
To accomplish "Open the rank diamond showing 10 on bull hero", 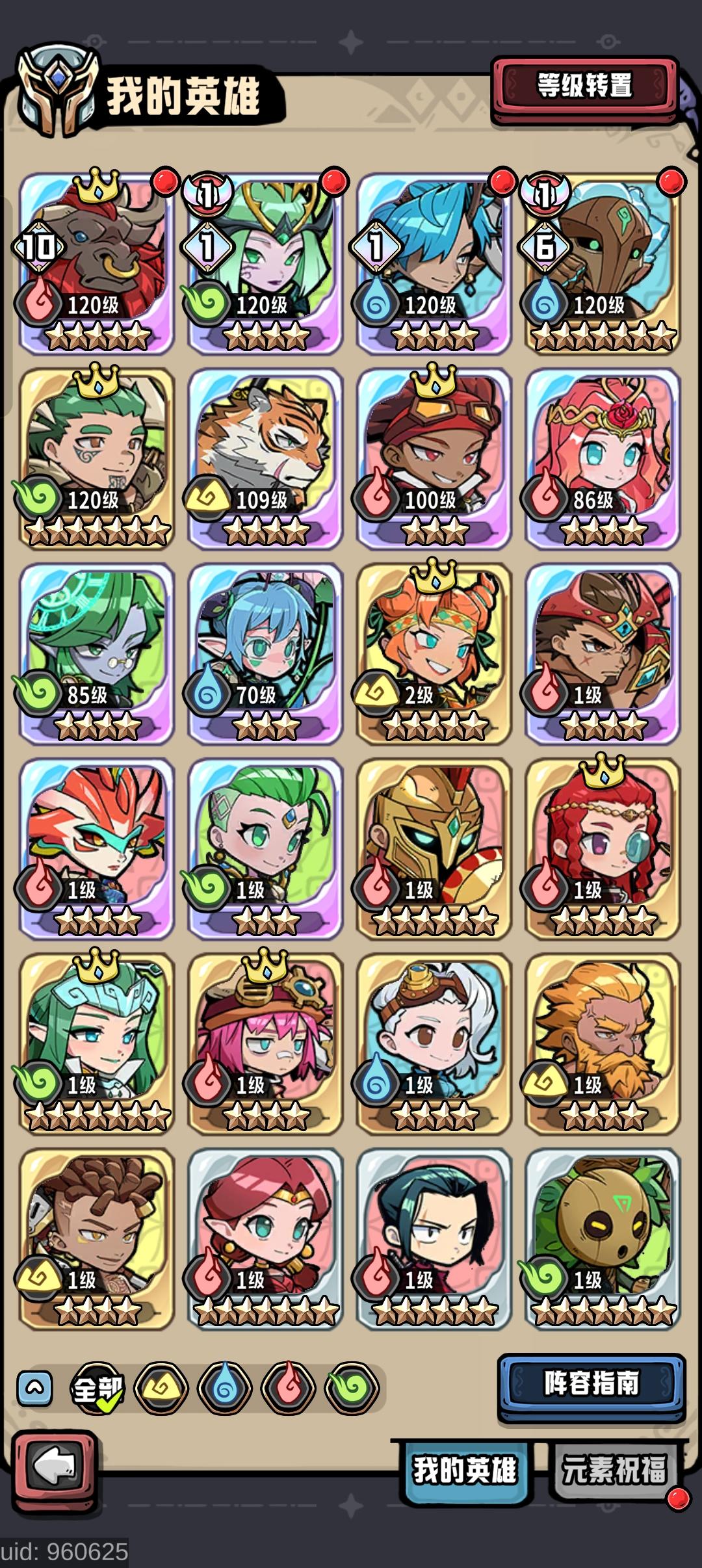I will (x=39, y=247).
